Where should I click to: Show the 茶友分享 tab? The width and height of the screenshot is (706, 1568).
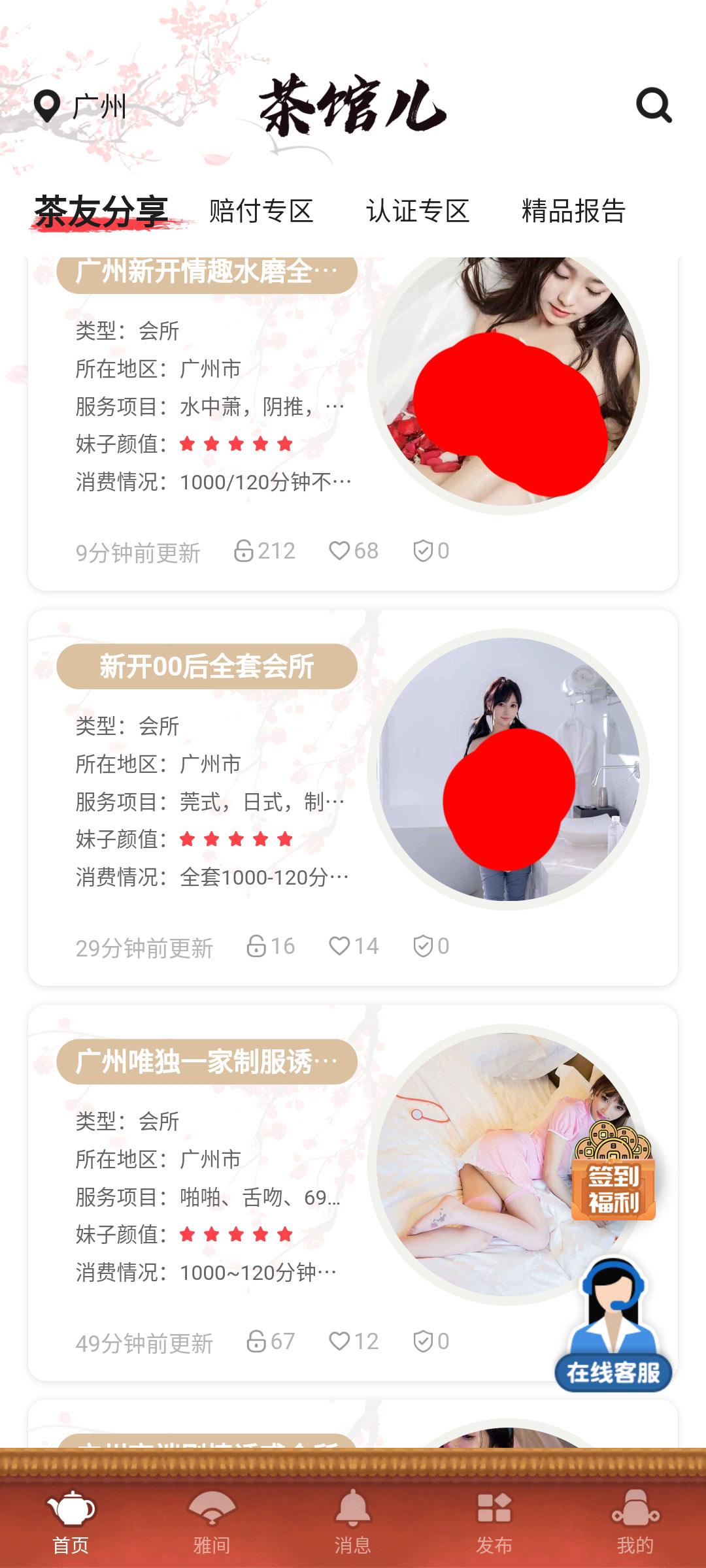click(x=101, y=211)
